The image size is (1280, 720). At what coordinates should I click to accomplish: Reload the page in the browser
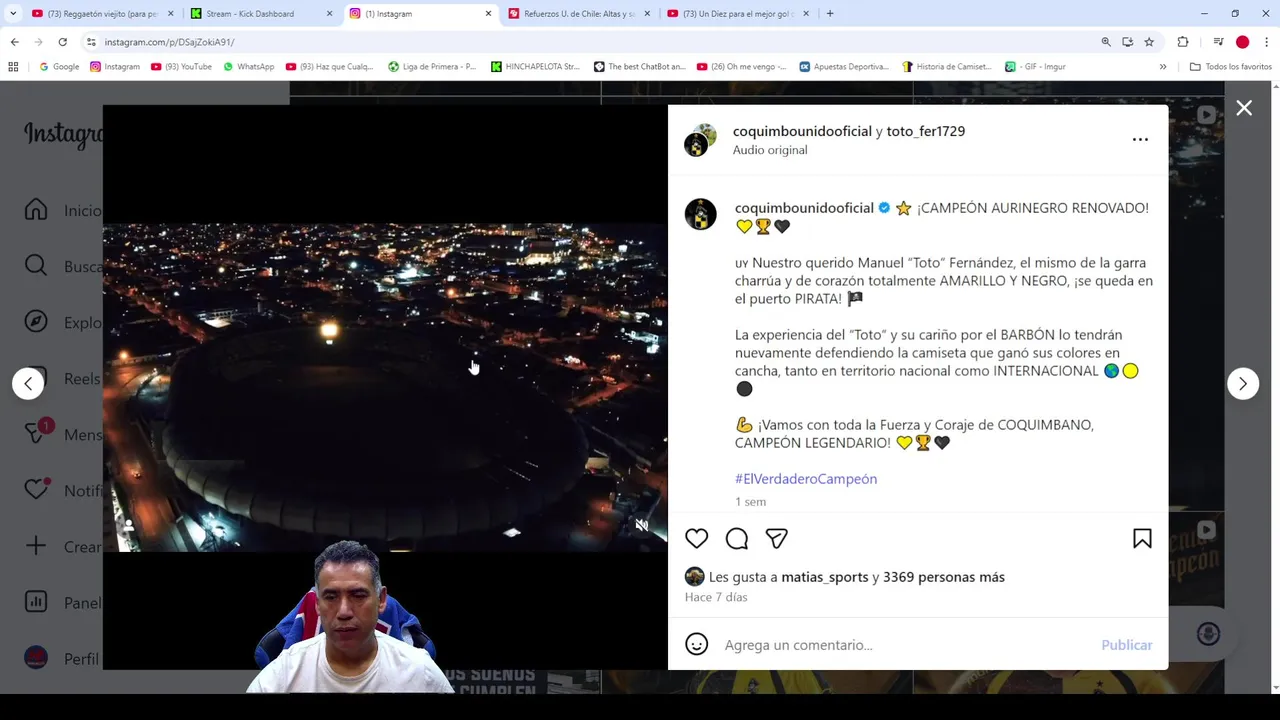(x=62, y=42)
